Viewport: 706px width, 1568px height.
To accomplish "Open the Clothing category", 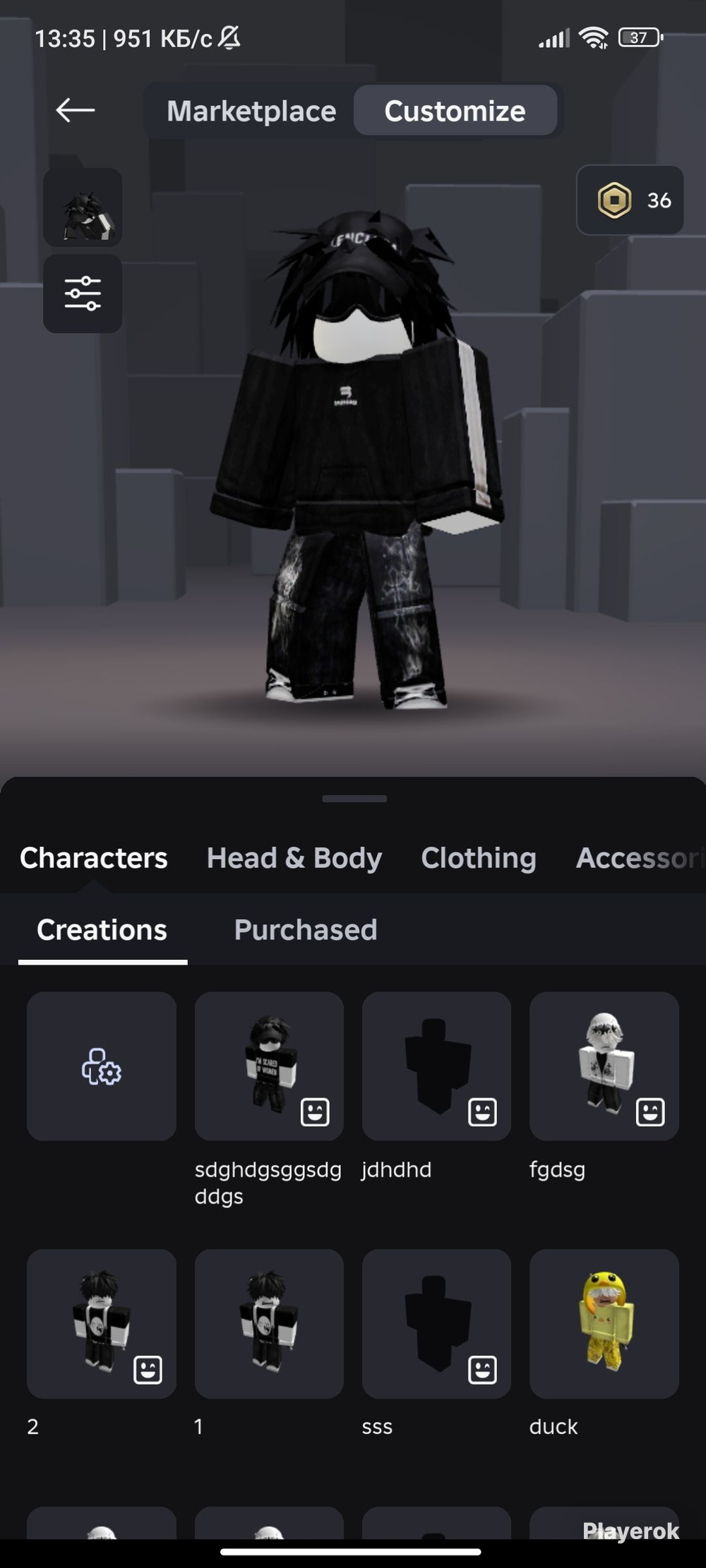I will point(478,857).
